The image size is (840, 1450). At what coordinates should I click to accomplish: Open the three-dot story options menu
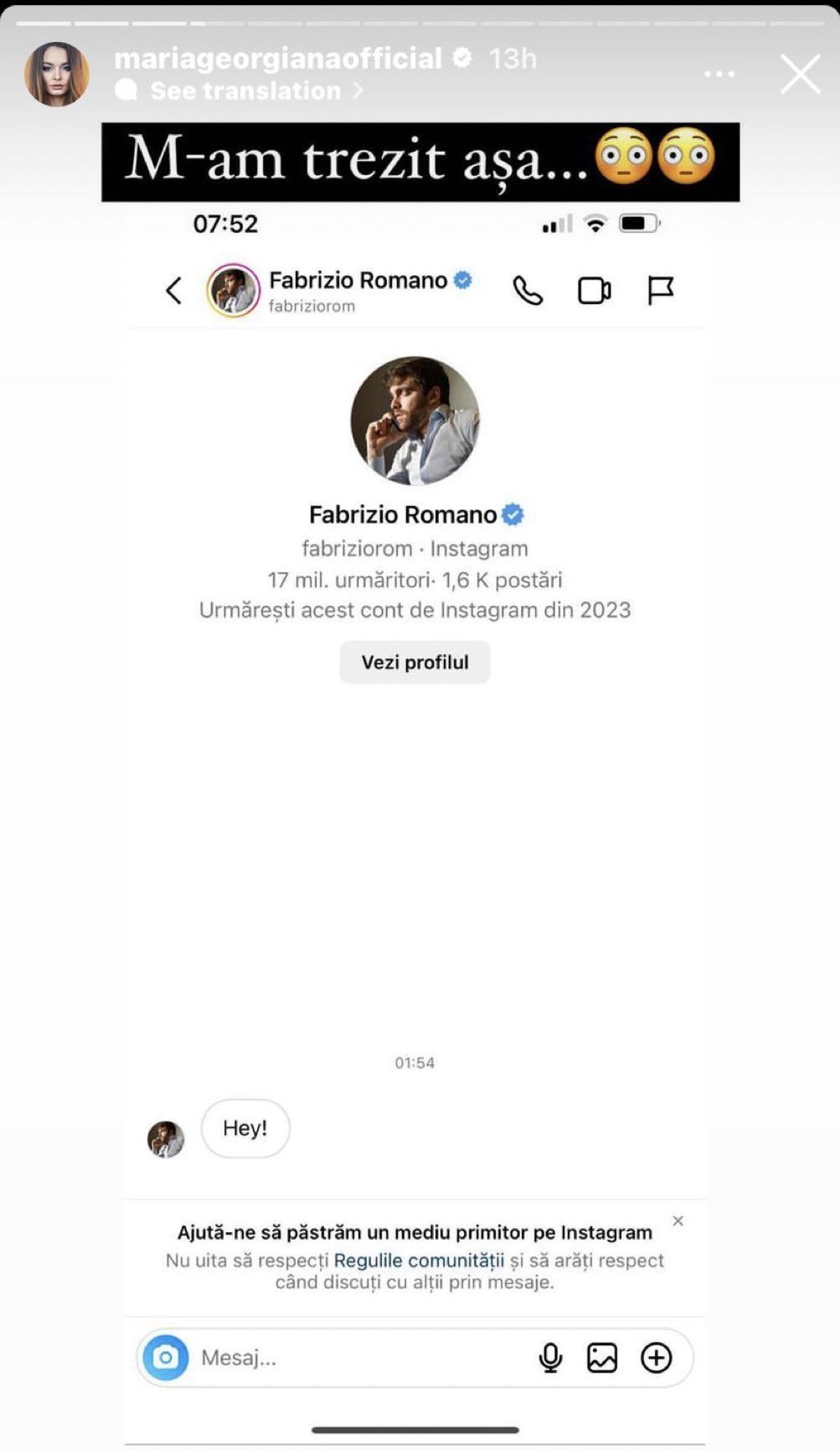coord(719,74)
